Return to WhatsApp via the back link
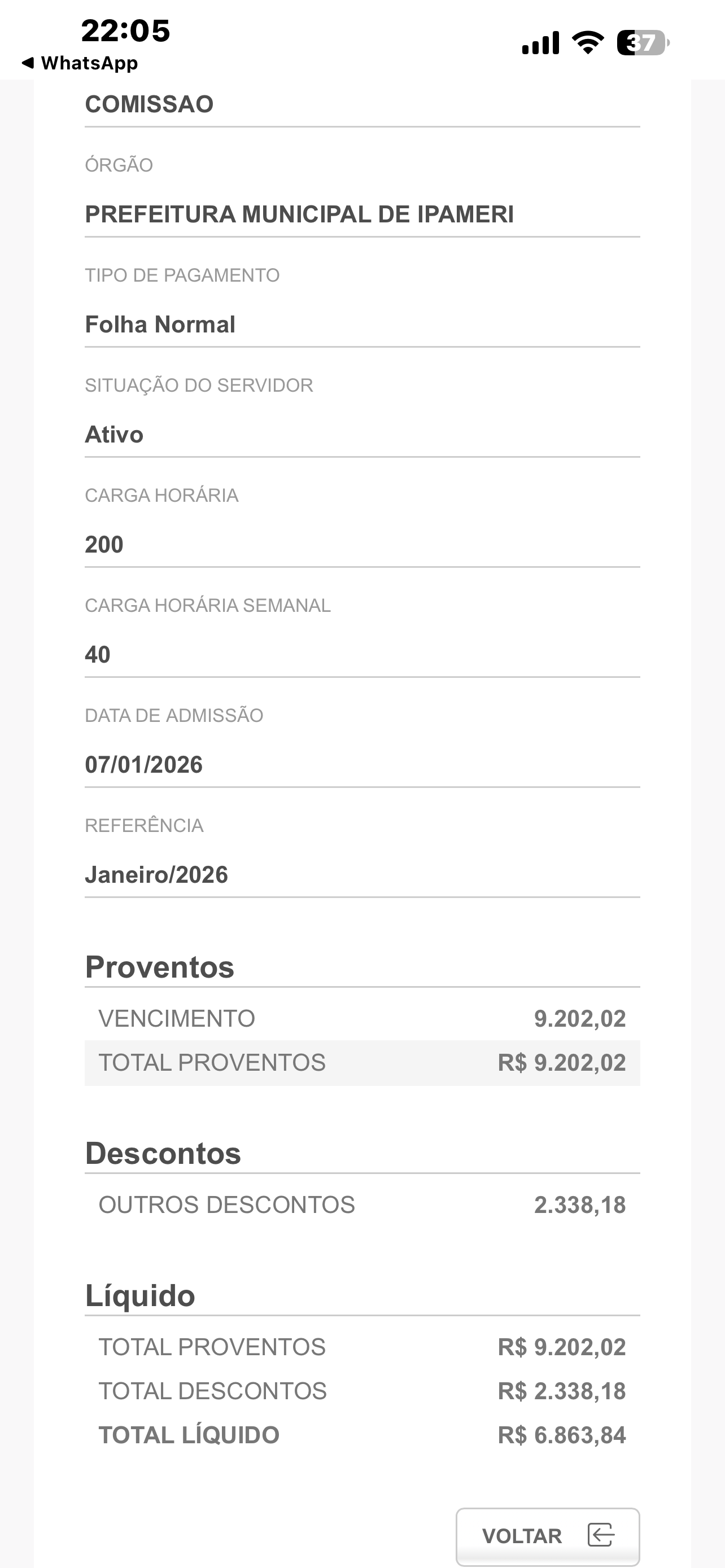725x1568 pixels. pos(80,63)
